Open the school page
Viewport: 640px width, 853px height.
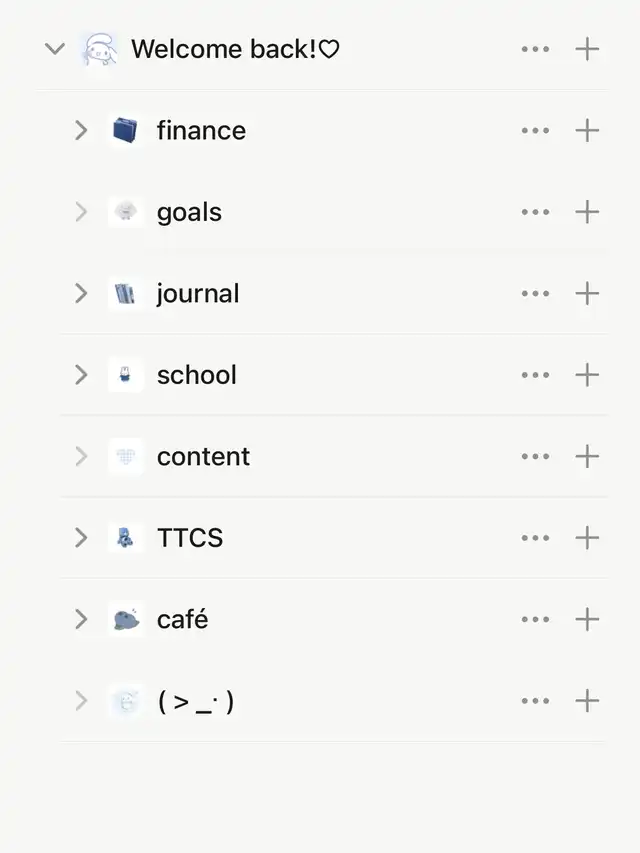click(x=197, y=375)
